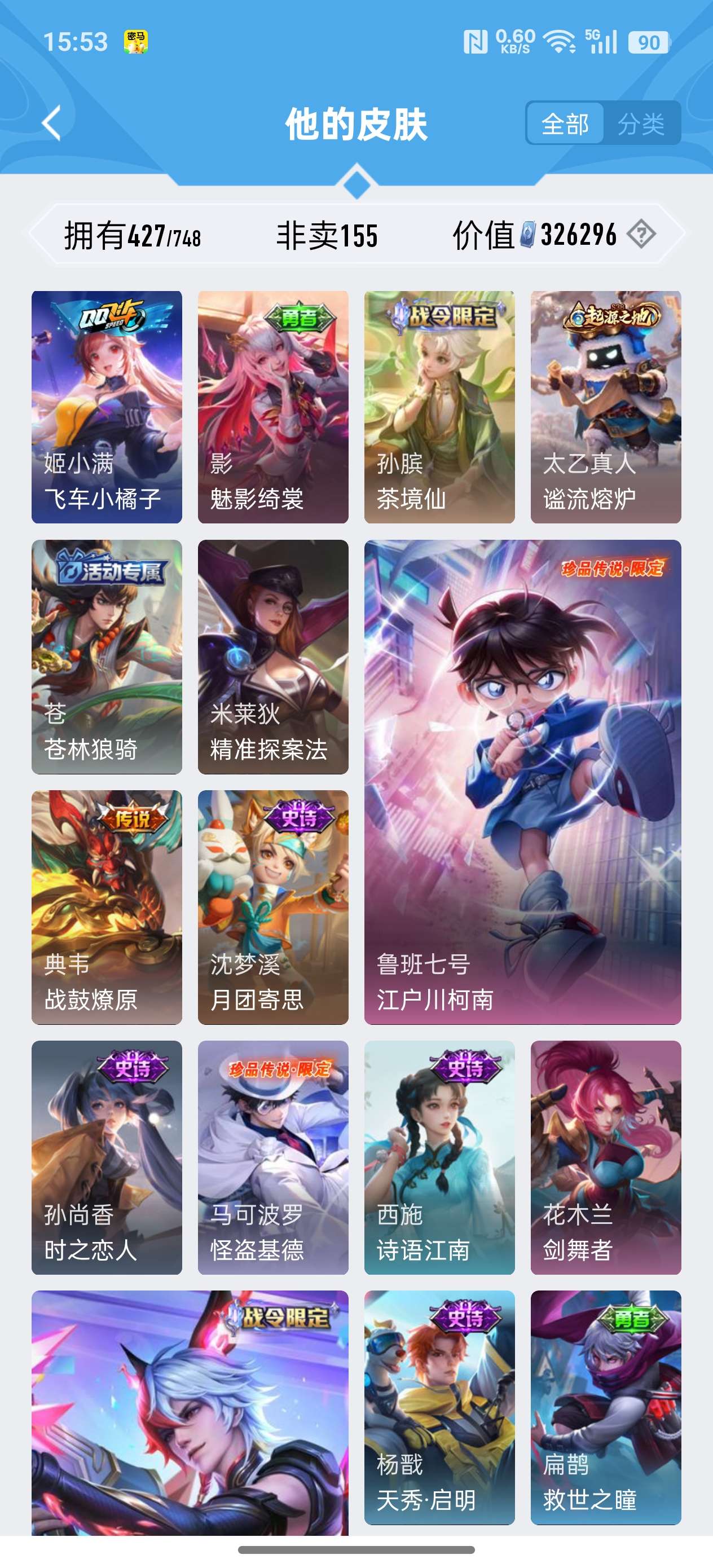The height and width of the screenshot is (1568, 713).
Task: Open the wide 战令限定 skin card
Action: pyautogui.click(x=190, y=1412)
